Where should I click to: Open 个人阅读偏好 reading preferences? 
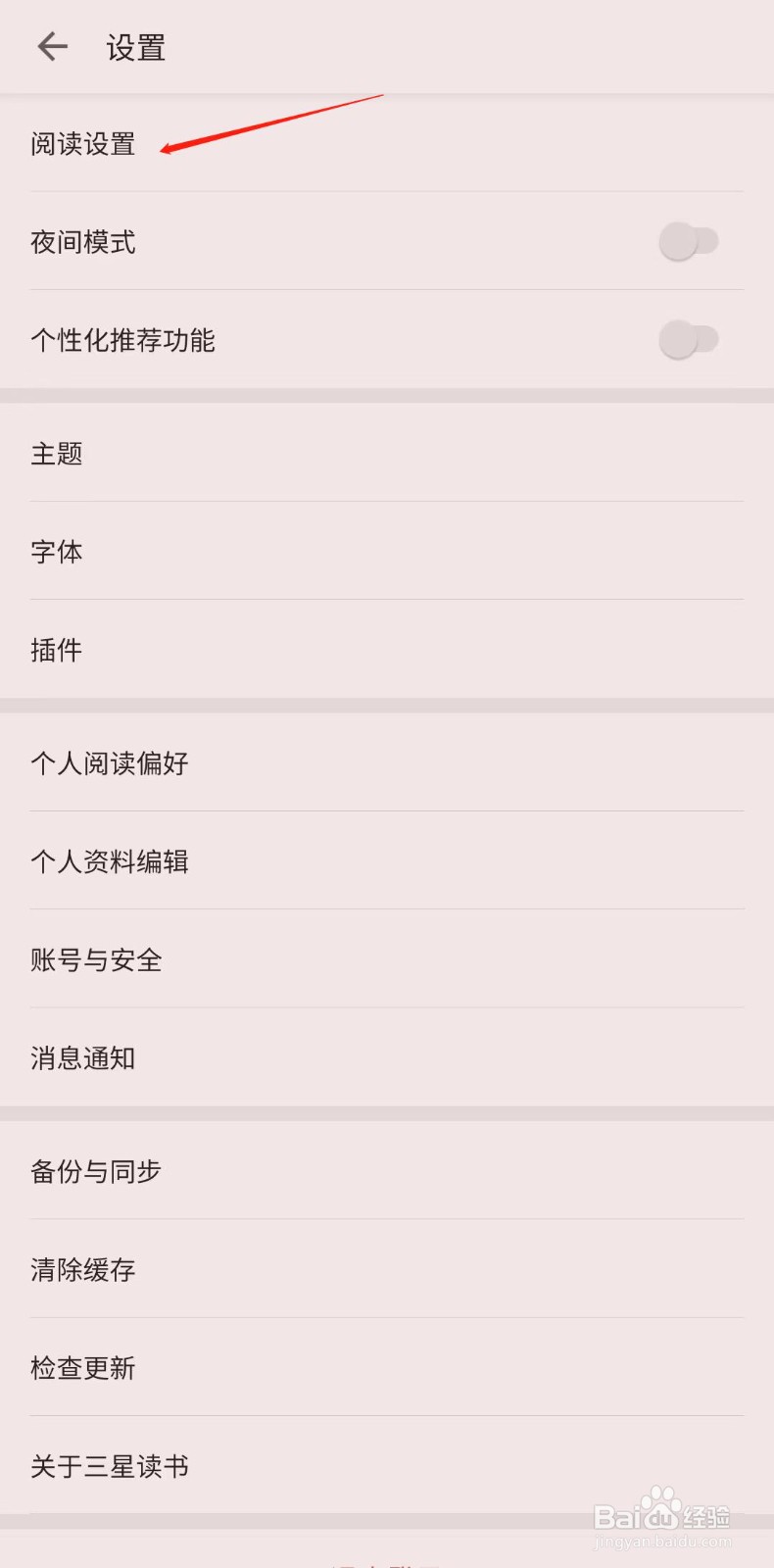pos(111,763)
